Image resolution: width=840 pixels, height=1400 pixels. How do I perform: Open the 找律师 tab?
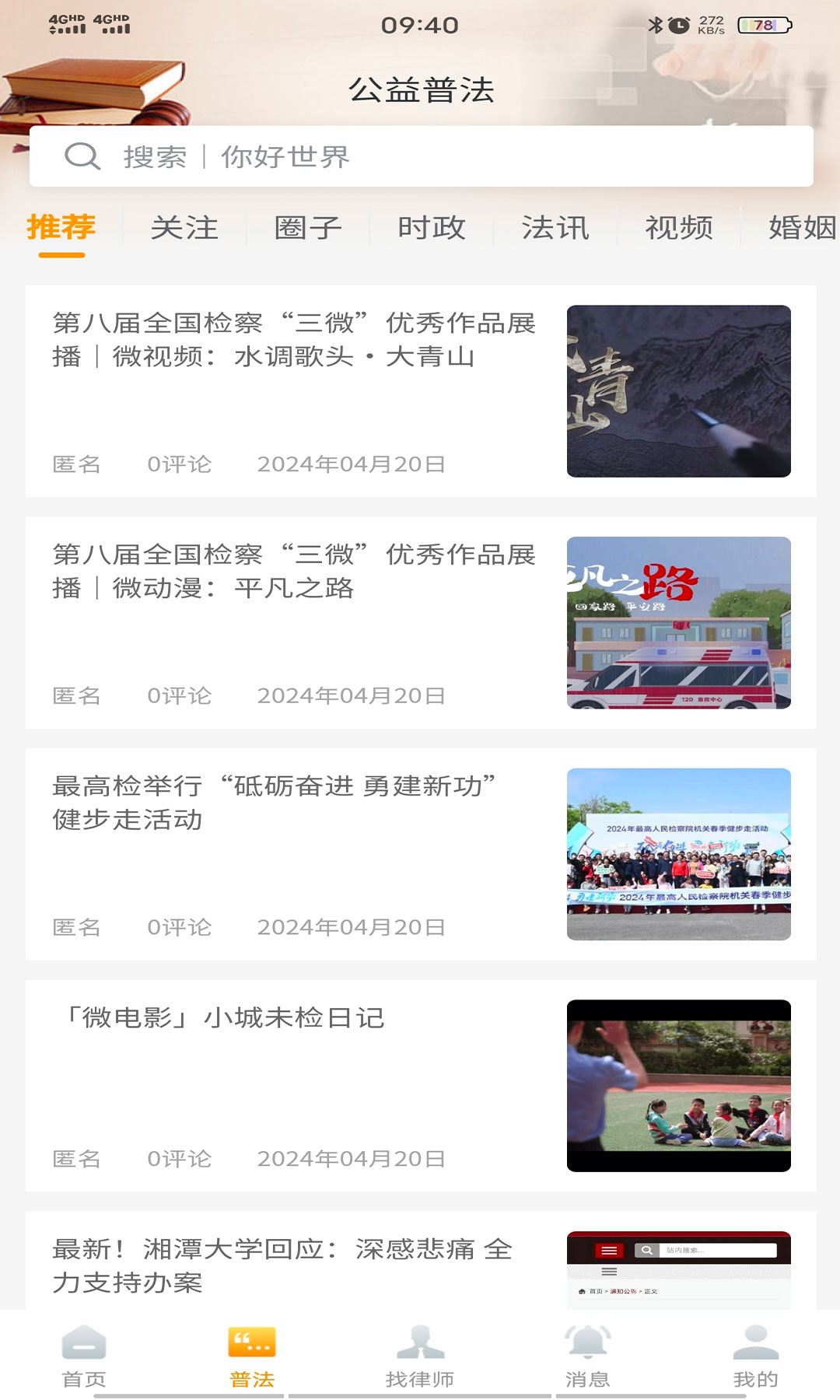coord(420,1357)
